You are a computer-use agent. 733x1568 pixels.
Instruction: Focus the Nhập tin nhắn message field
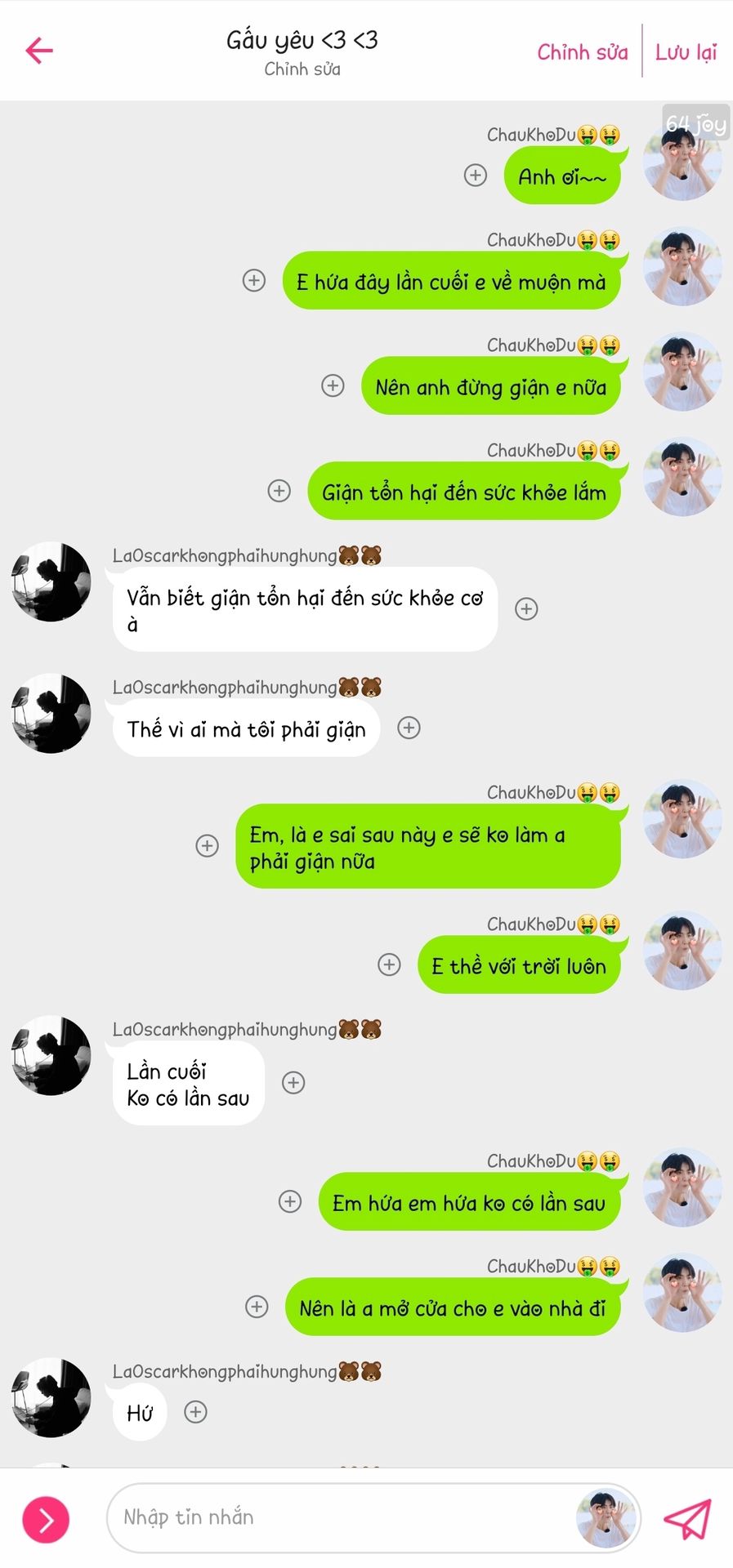click(343, 1517)
